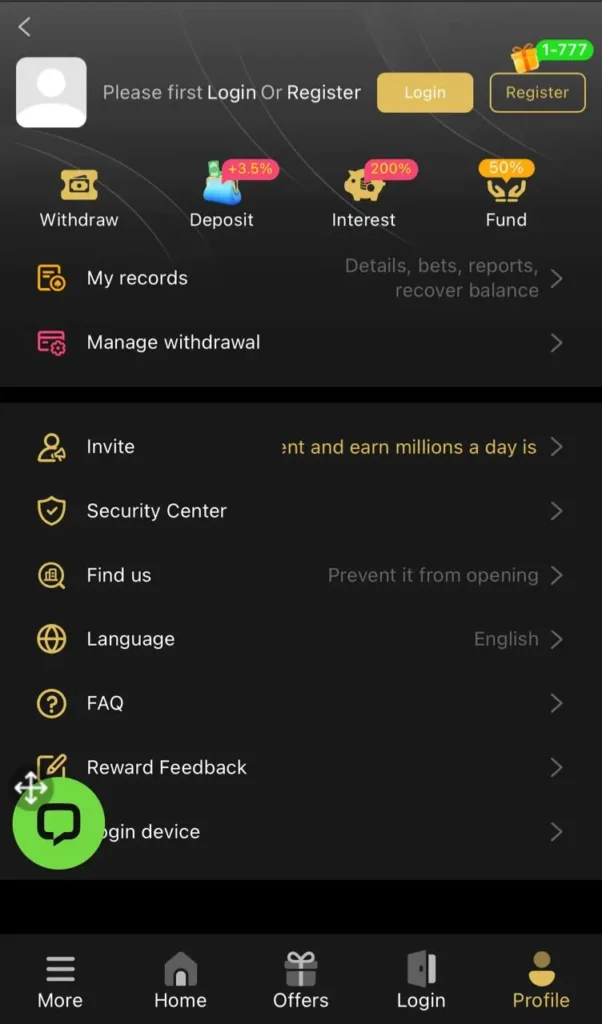
Task: Go to Security Center
Action: point(300,511)
